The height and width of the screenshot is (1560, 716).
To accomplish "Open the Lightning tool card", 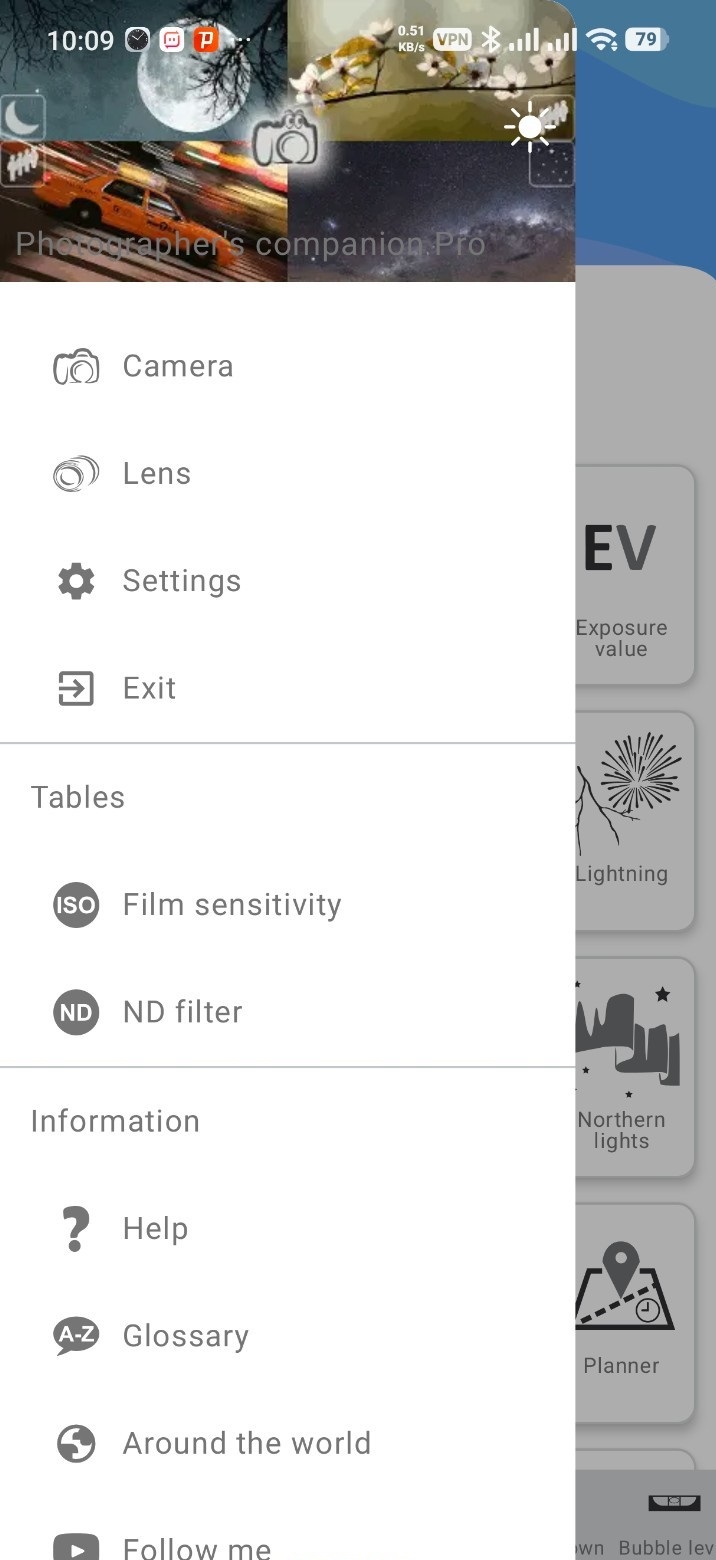I will [635, 821].
